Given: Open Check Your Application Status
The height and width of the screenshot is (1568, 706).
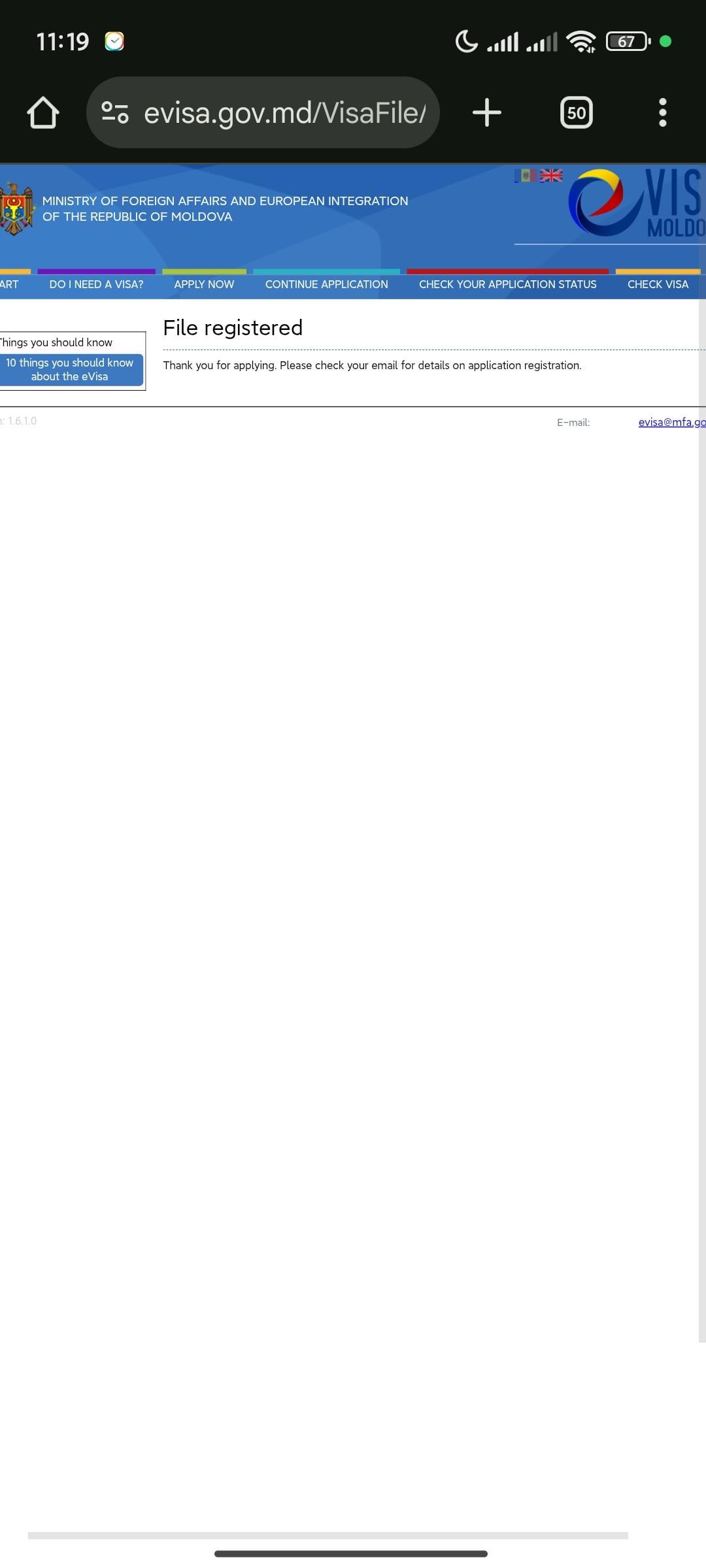Looking at the screenshot, I should coord(507,284).
